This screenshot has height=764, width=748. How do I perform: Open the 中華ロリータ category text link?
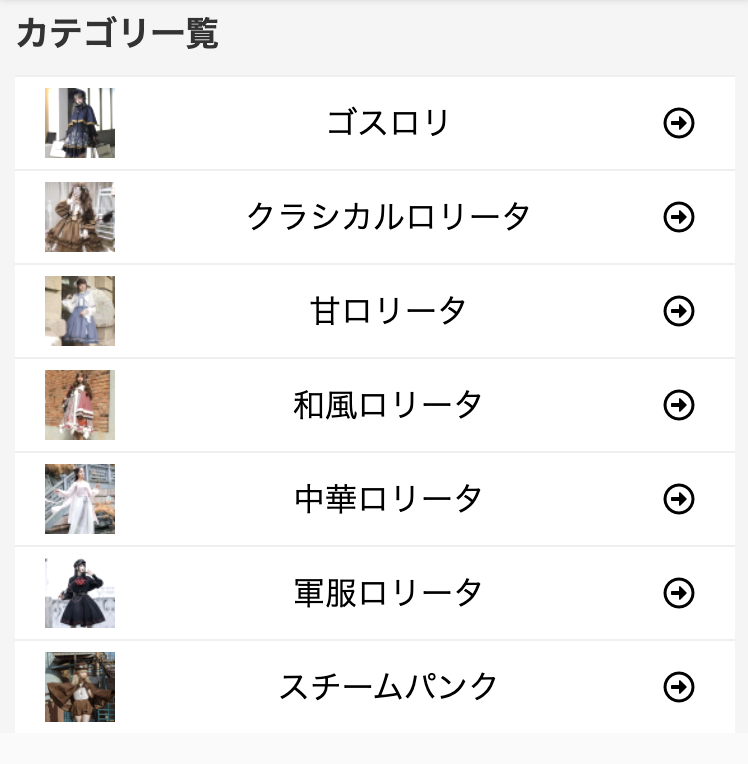(390, 499)
